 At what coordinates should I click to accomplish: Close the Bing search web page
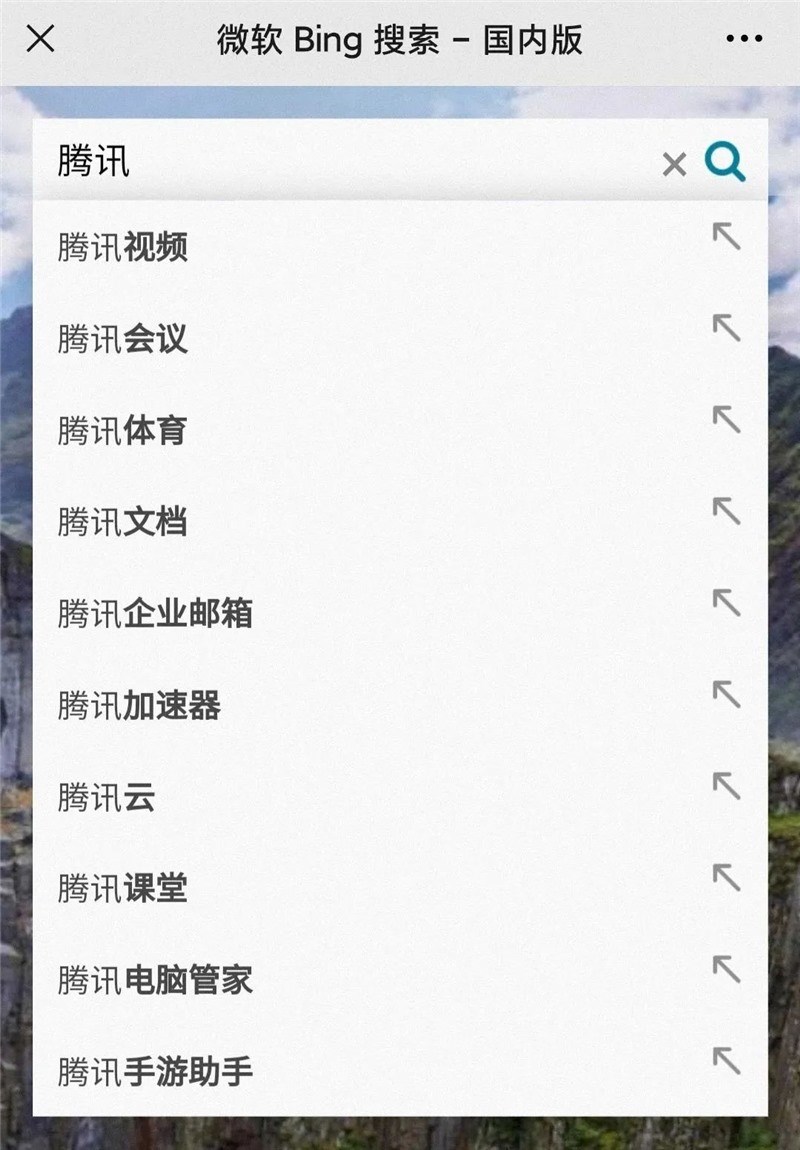[40, 40]
